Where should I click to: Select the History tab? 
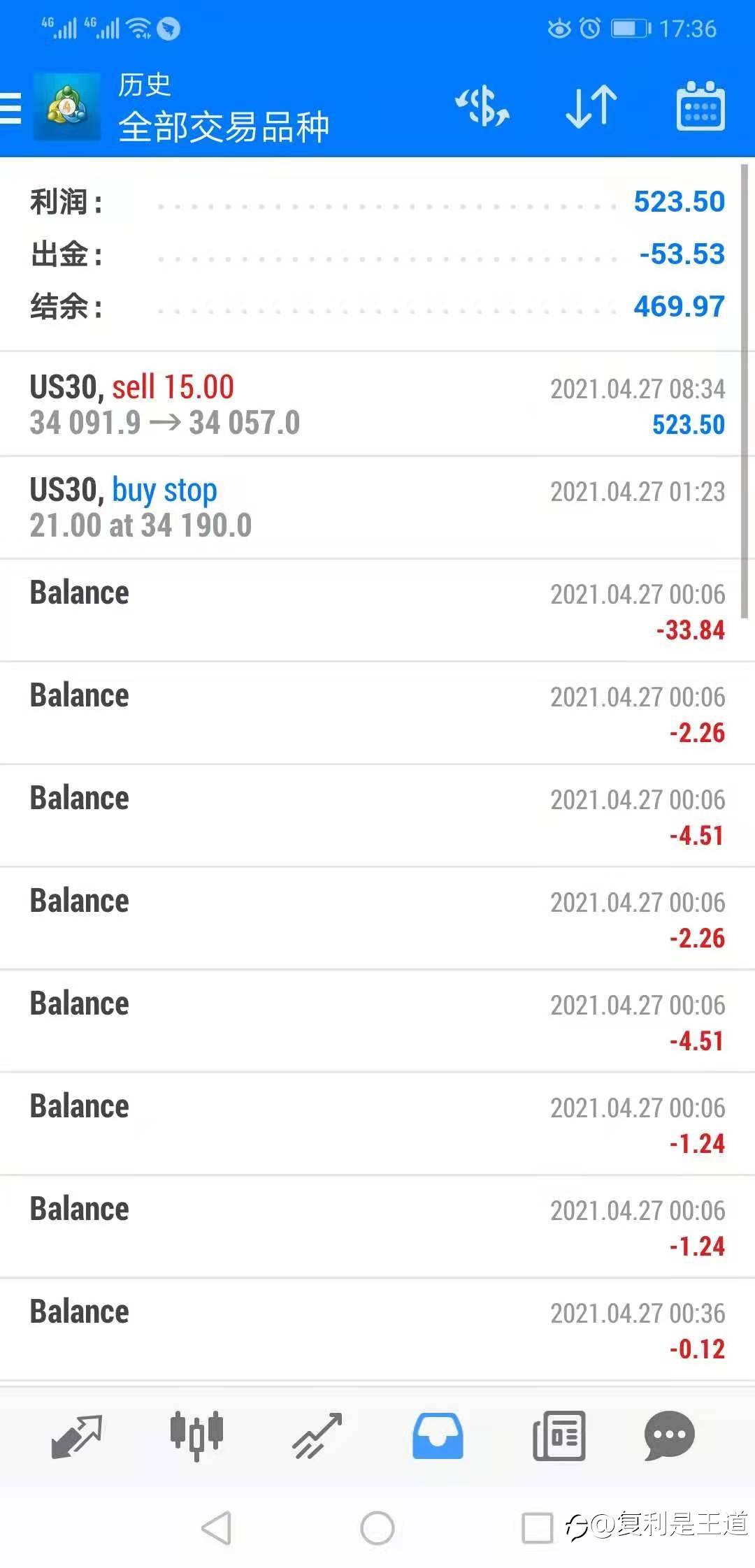(x=438, y=1437)
